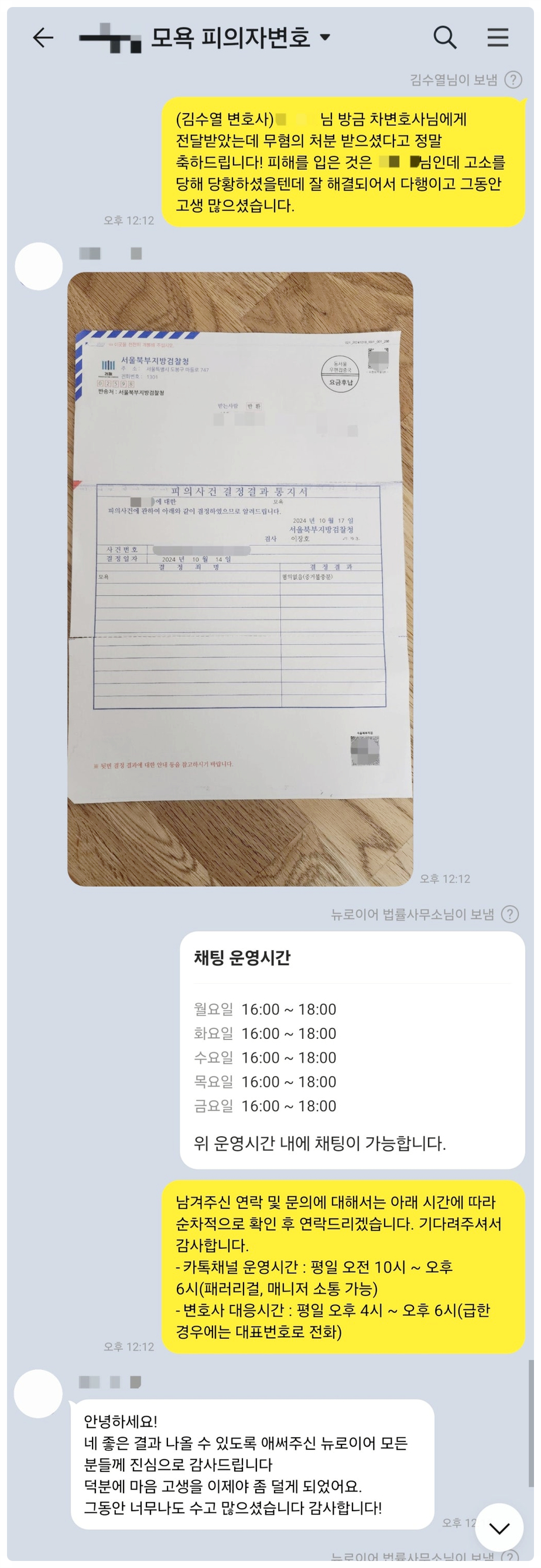541x1568 pixels.
Task: Go back using the arrow icon
Action: (43, 38)
